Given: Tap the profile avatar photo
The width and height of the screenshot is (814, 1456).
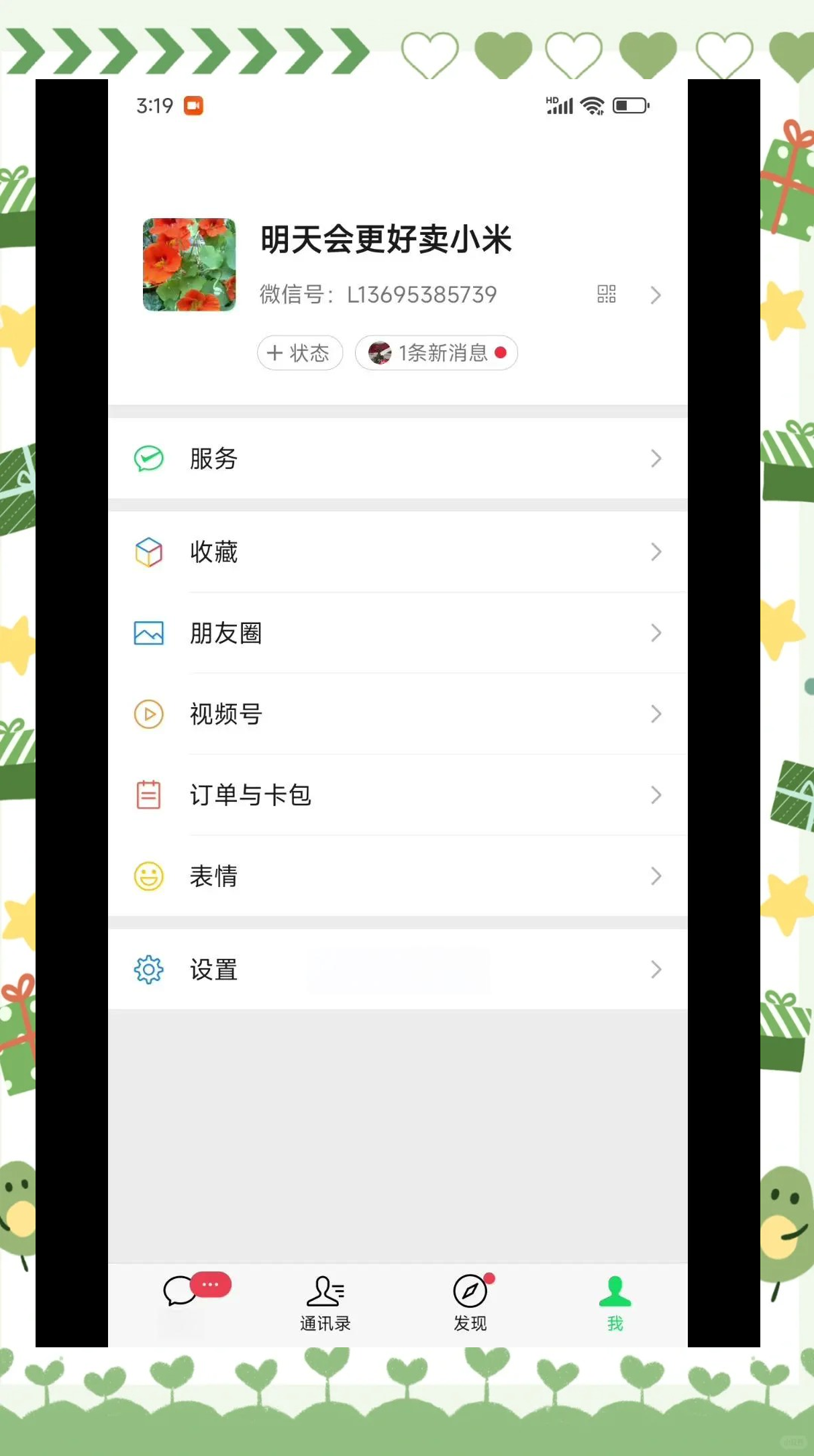Looking at the screenshot, I should [189, 264].
